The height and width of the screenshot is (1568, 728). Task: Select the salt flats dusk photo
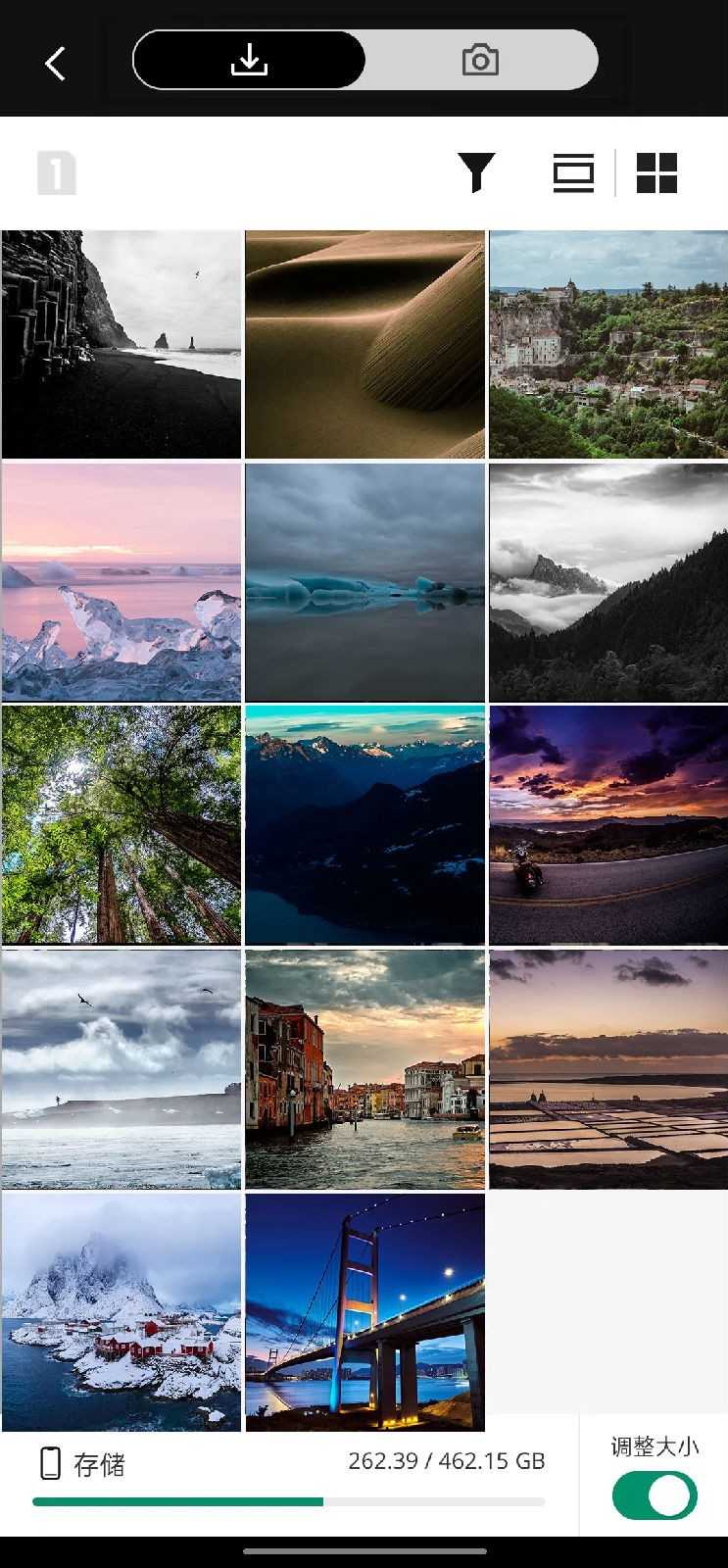click(608, 1068)
